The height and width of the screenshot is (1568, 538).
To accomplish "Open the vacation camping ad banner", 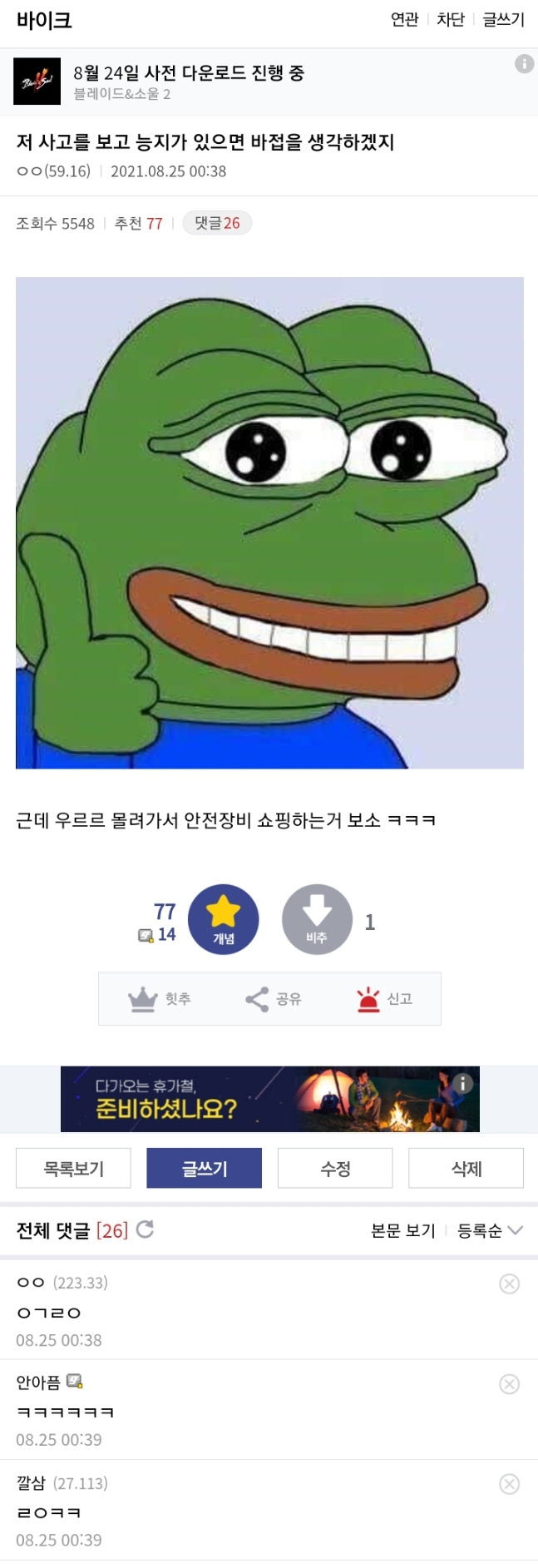I will point(269,1099).
